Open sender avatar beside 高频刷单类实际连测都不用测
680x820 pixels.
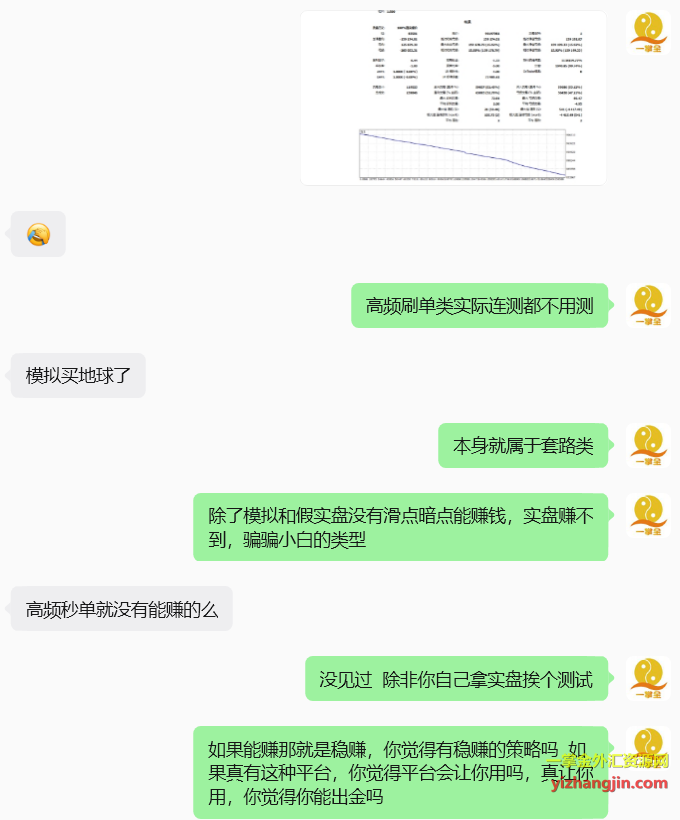(647, 305)
